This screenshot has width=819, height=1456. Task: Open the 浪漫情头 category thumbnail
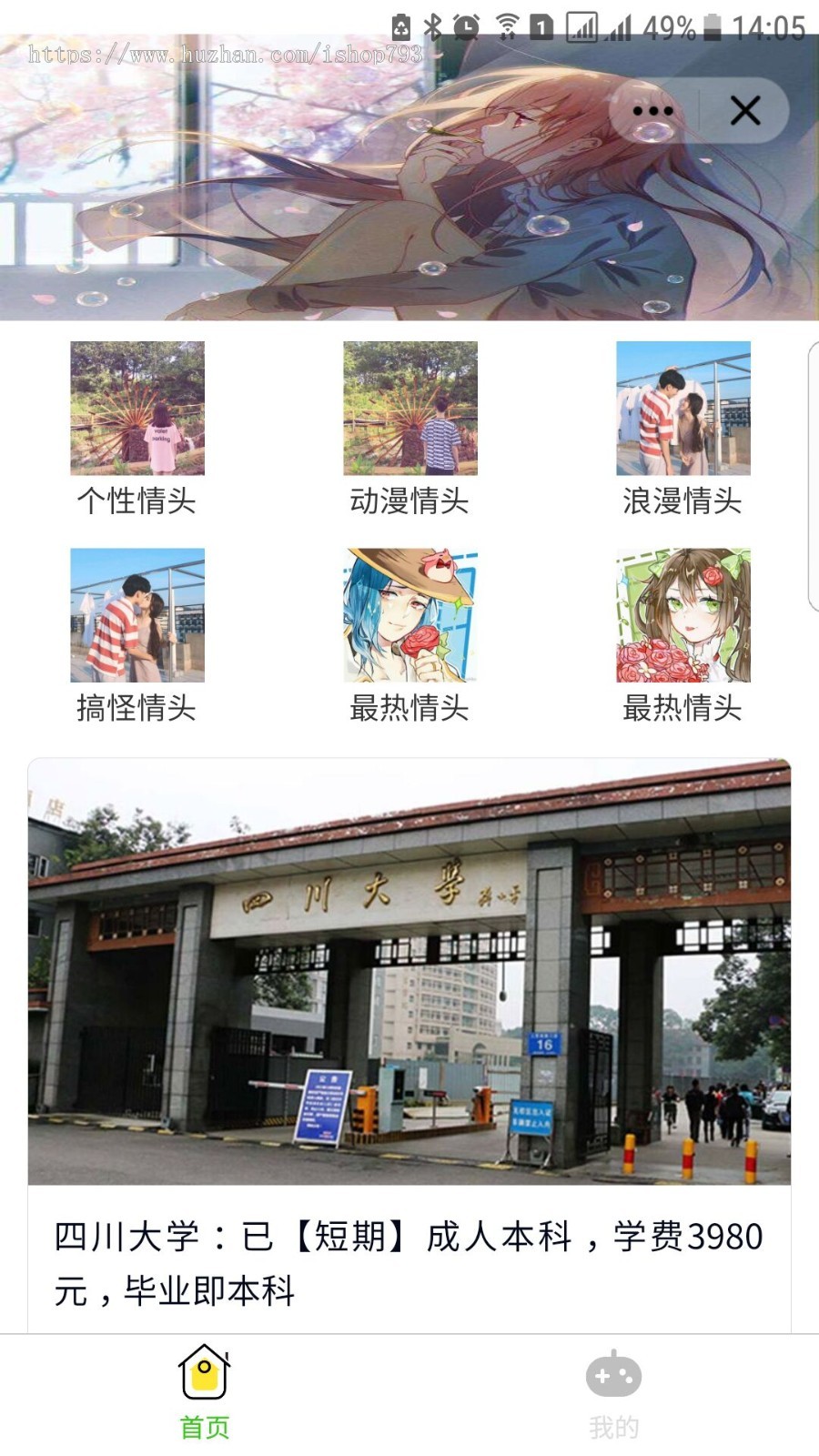point(682,407)
